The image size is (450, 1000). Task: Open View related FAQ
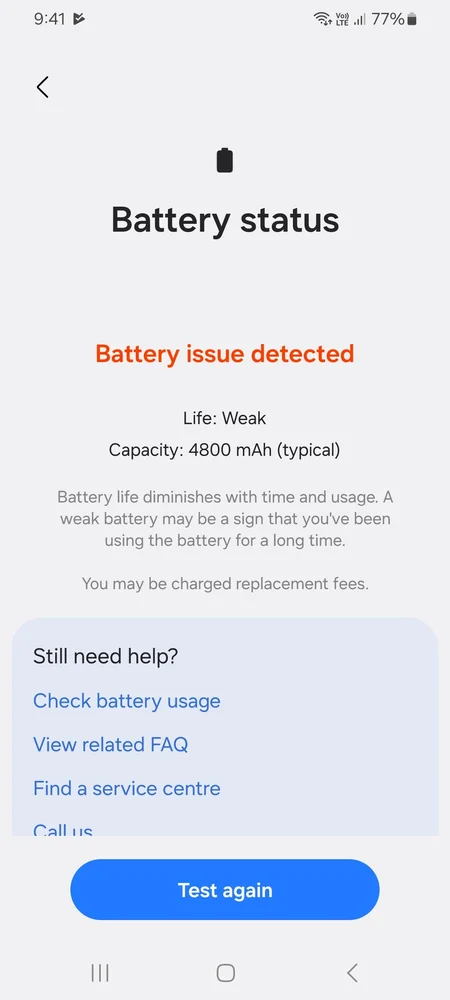[x=110, y=744]
